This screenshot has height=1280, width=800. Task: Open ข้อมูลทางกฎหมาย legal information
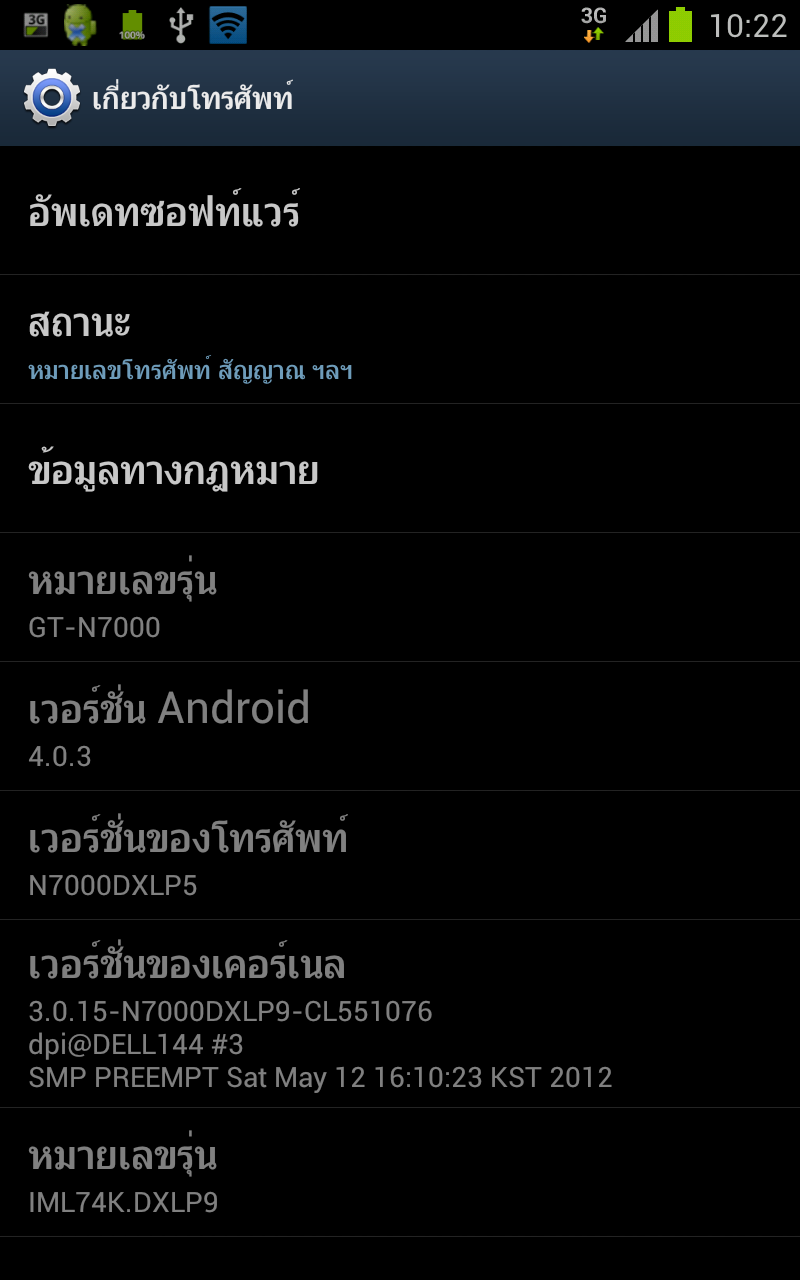tap(400, 469)
